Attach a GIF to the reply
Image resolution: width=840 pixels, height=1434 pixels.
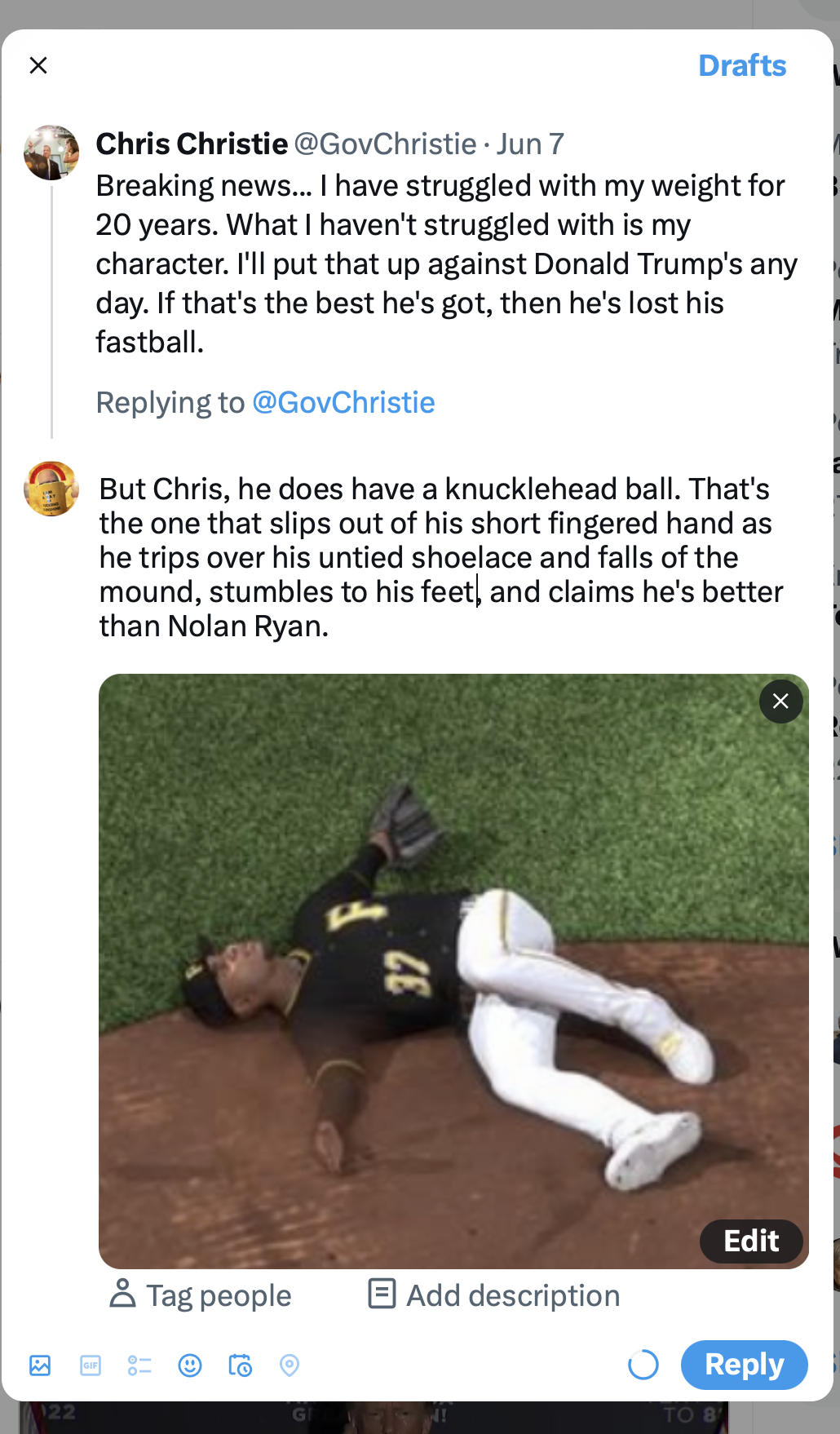click(91, 1365)
